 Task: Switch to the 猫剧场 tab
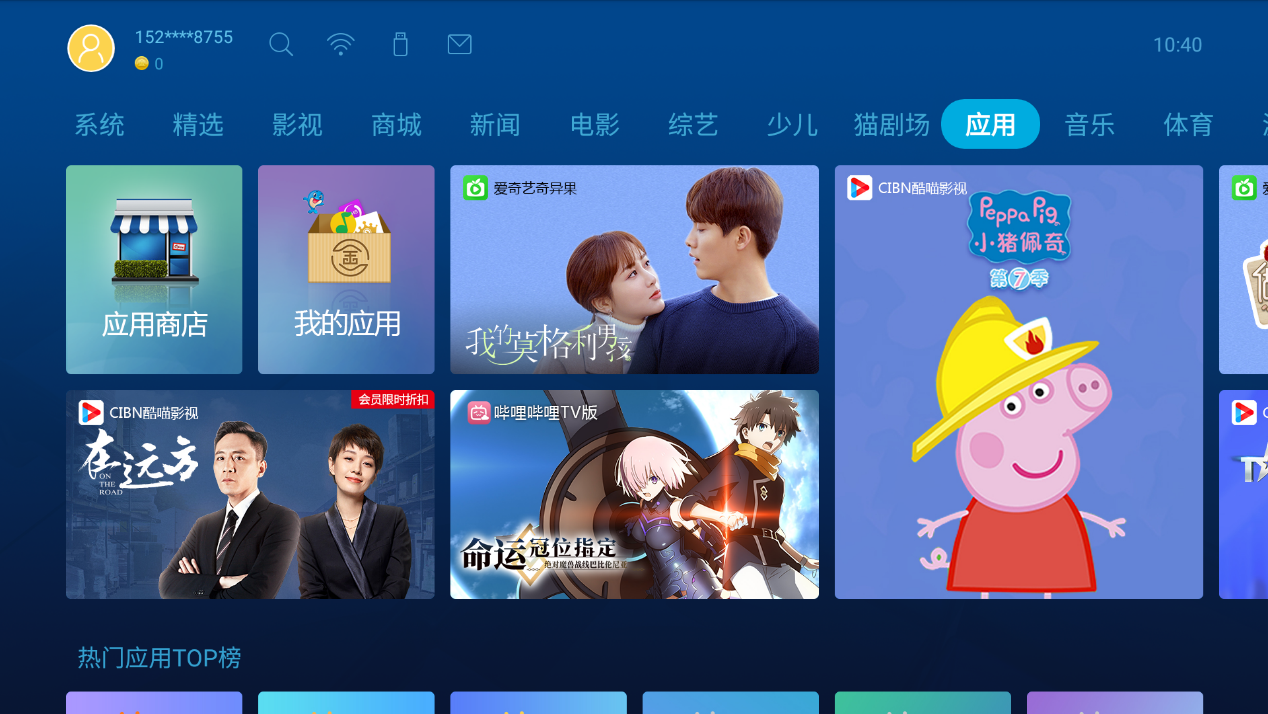pos(891,125)
